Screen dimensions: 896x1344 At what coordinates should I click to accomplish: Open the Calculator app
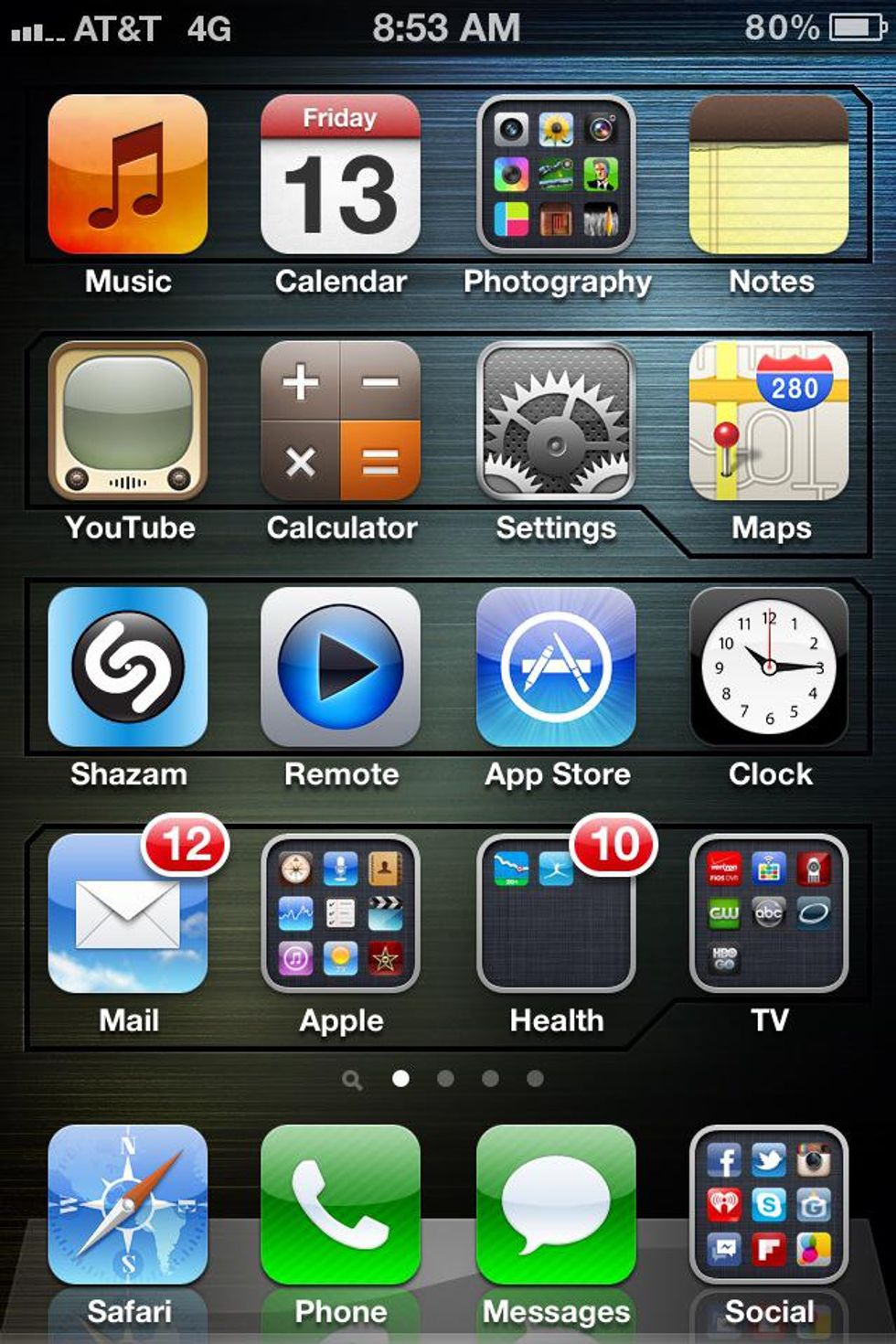point(340,421)
